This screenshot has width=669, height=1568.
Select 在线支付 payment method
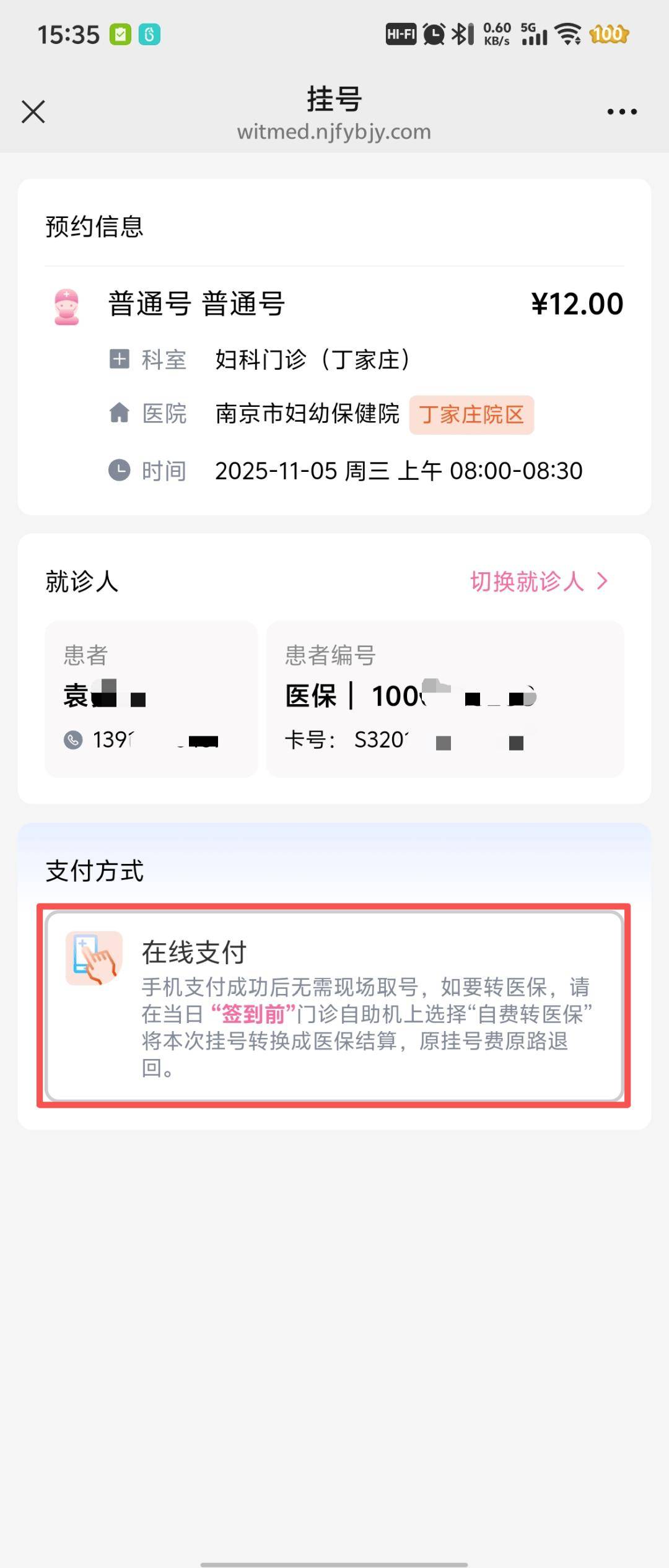point(334,1006)
